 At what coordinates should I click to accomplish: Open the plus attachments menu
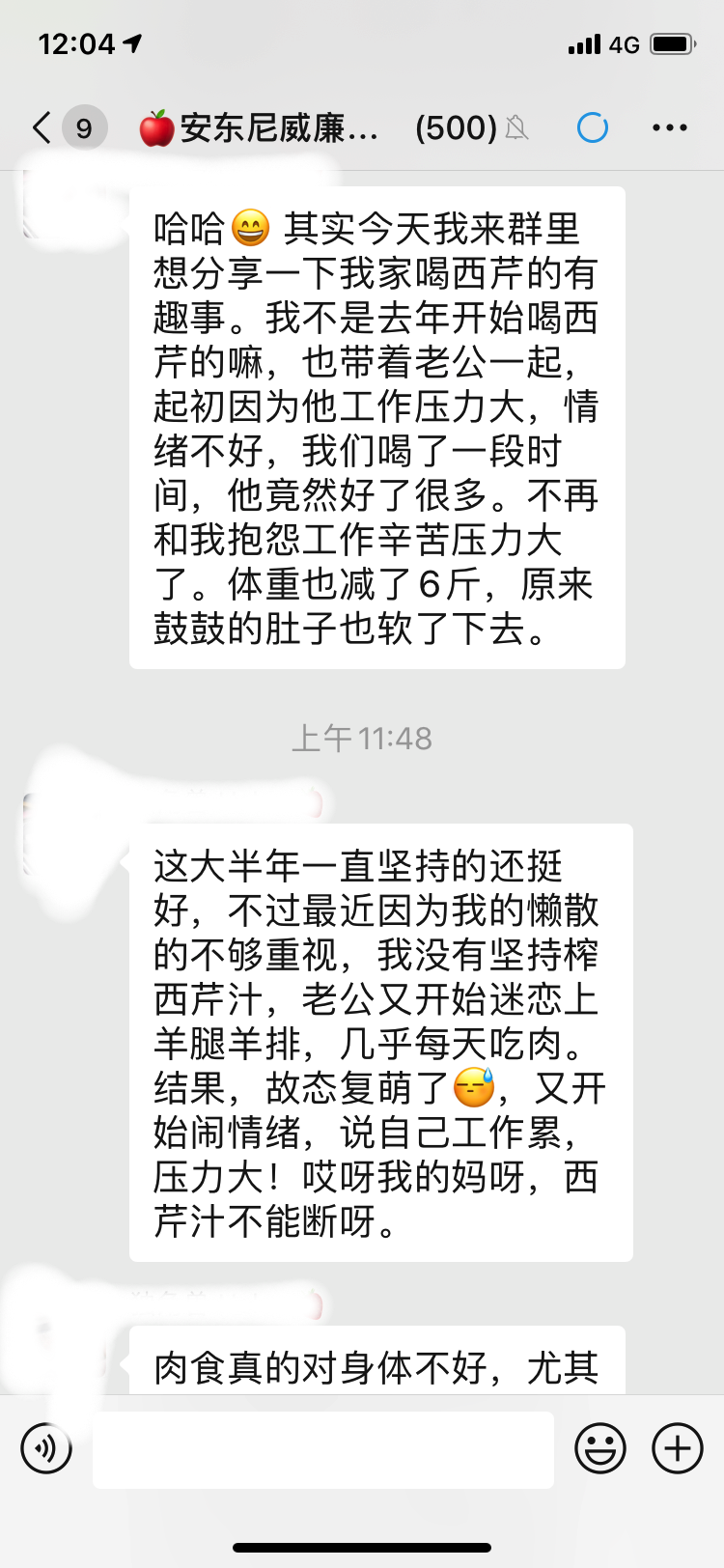pos(678,1448)
